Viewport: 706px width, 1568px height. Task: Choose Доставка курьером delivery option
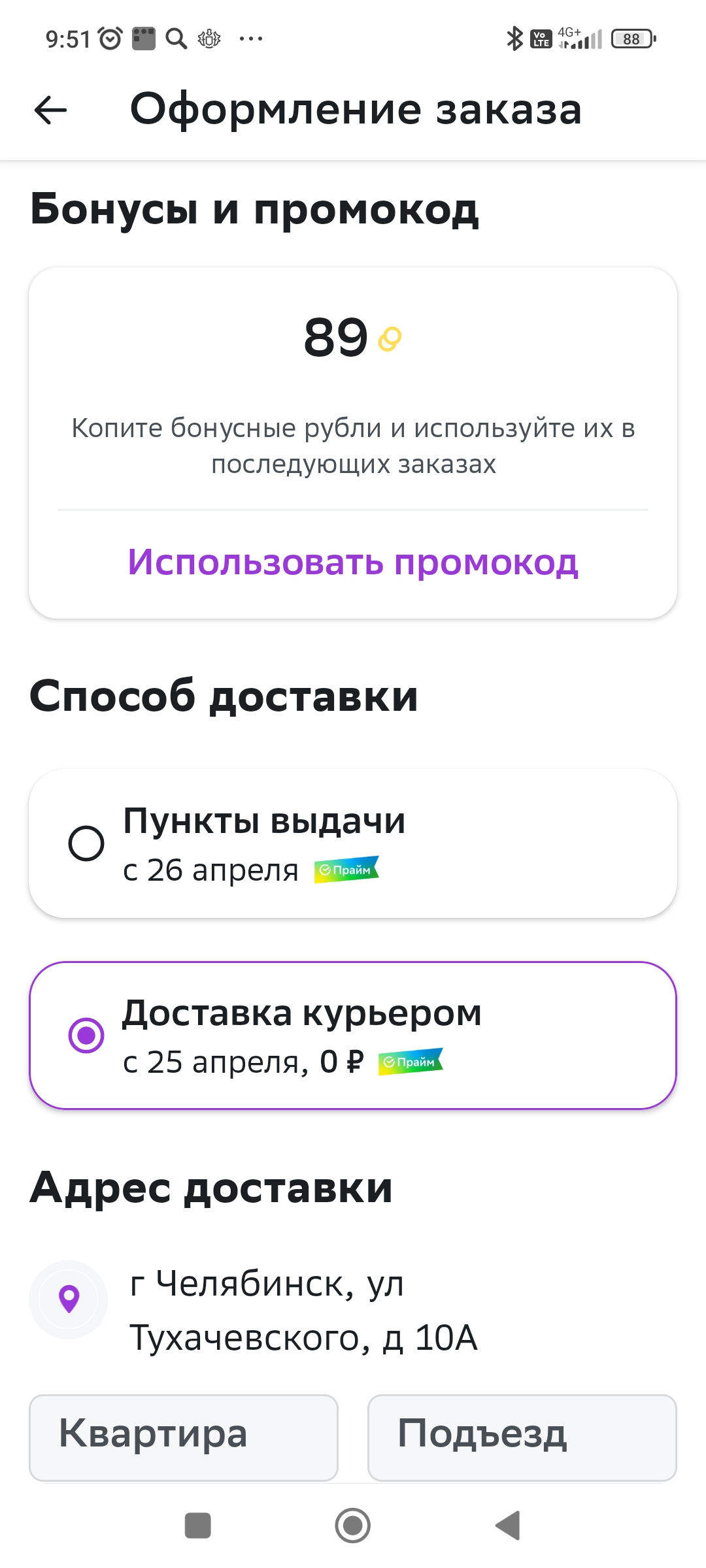(x=353, y=1036)
